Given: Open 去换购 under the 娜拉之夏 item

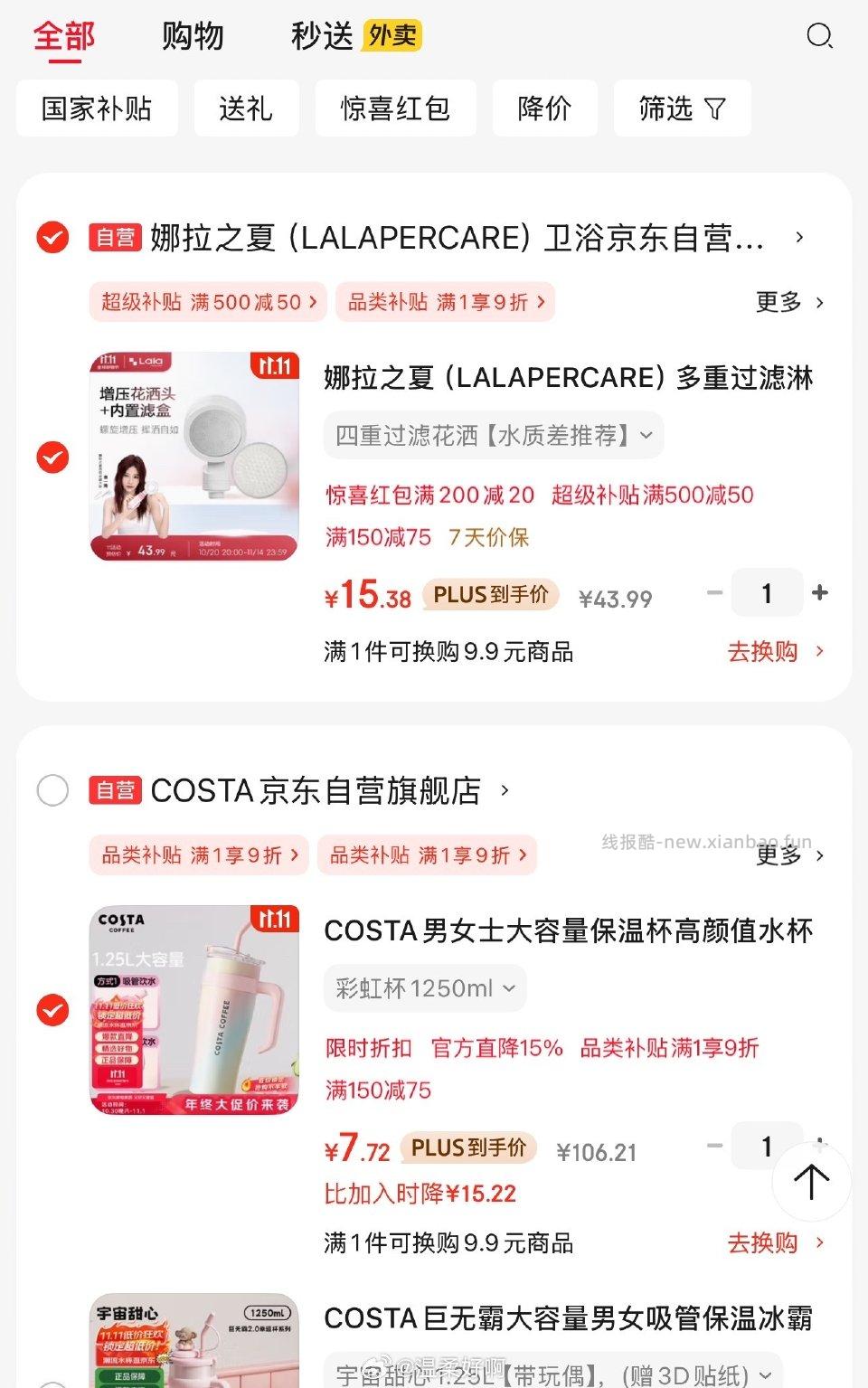Looking at the screenshot, I should (x=775, y=651).
